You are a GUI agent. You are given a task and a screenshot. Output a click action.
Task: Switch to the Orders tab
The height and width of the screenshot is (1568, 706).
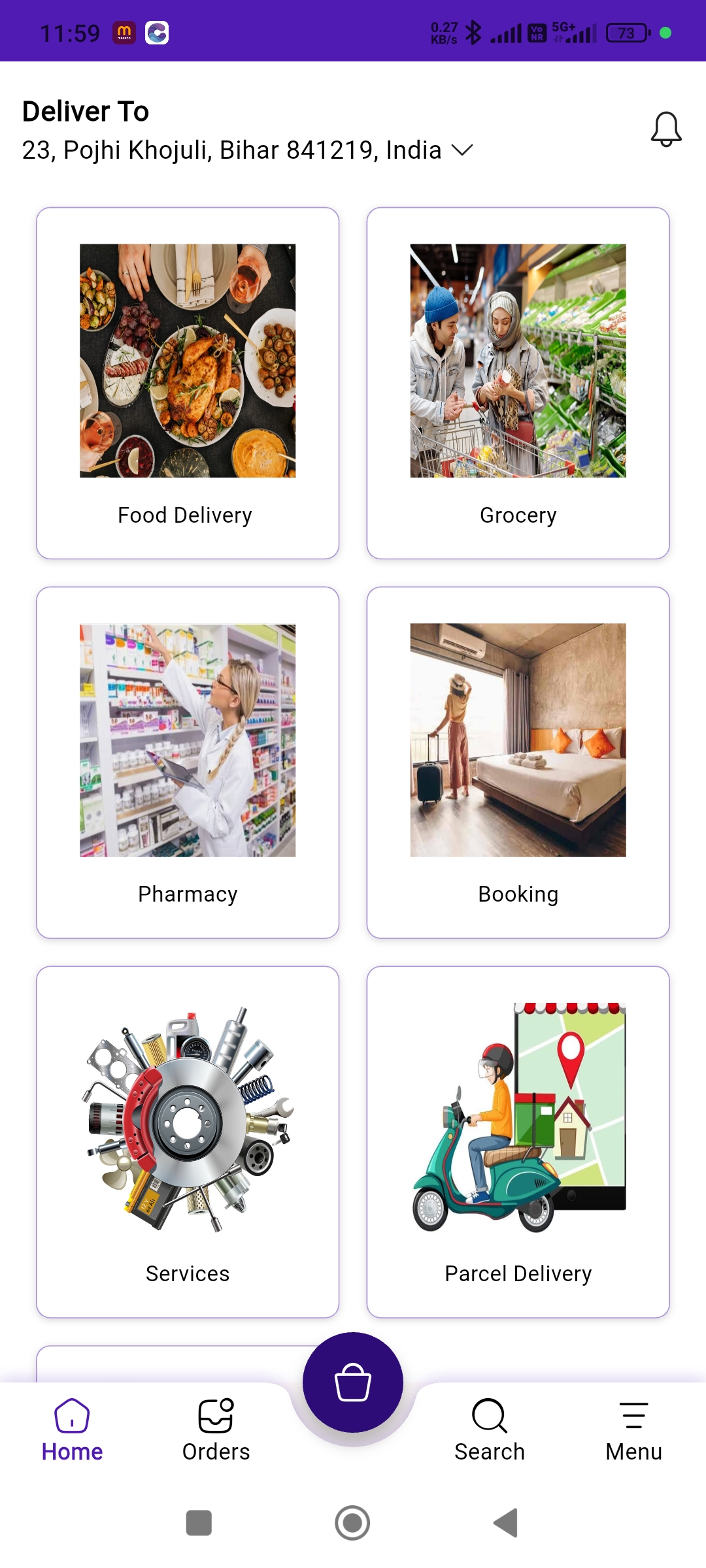pos(216,1429)
